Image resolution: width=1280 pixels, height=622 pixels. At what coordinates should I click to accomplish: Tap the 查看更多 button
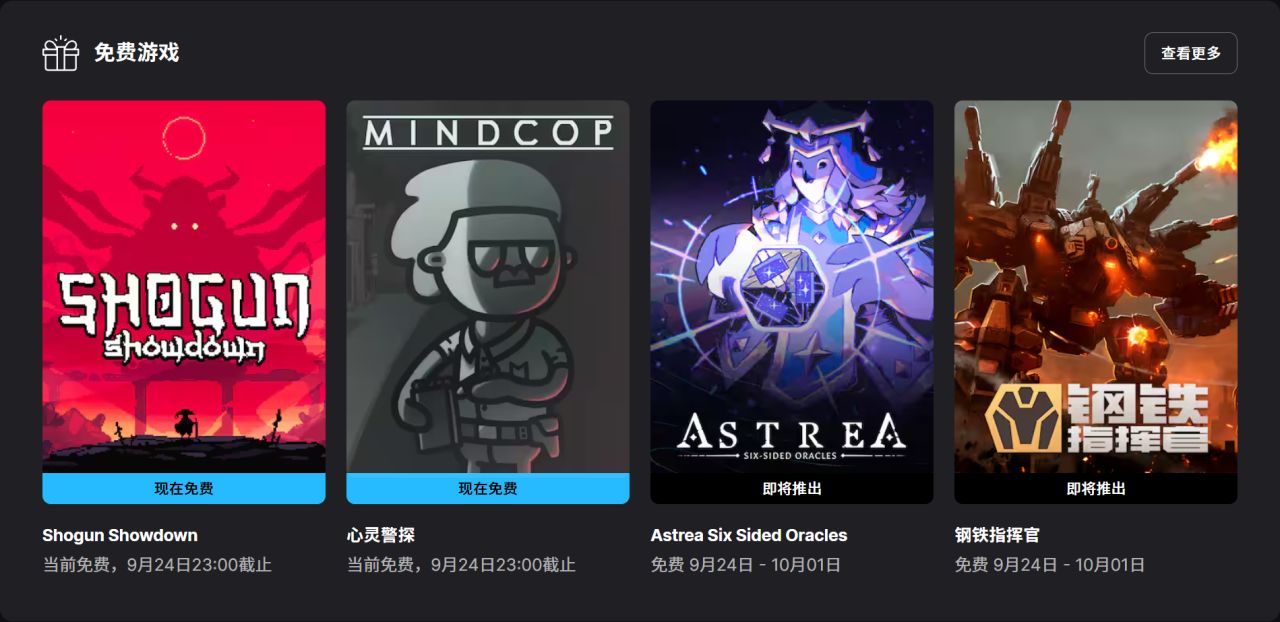[1190, 53]
